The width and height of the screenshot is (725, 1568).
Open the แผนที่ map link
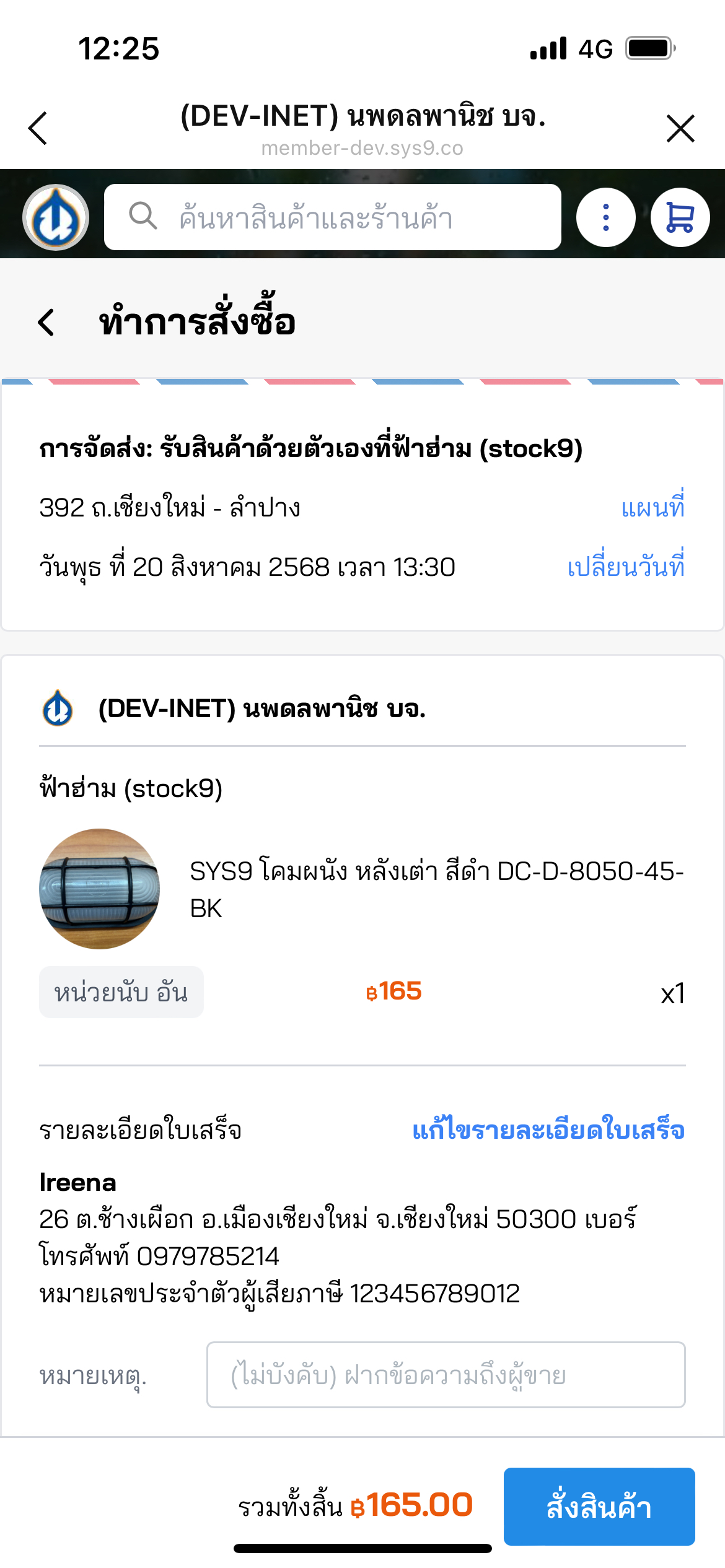652,508
